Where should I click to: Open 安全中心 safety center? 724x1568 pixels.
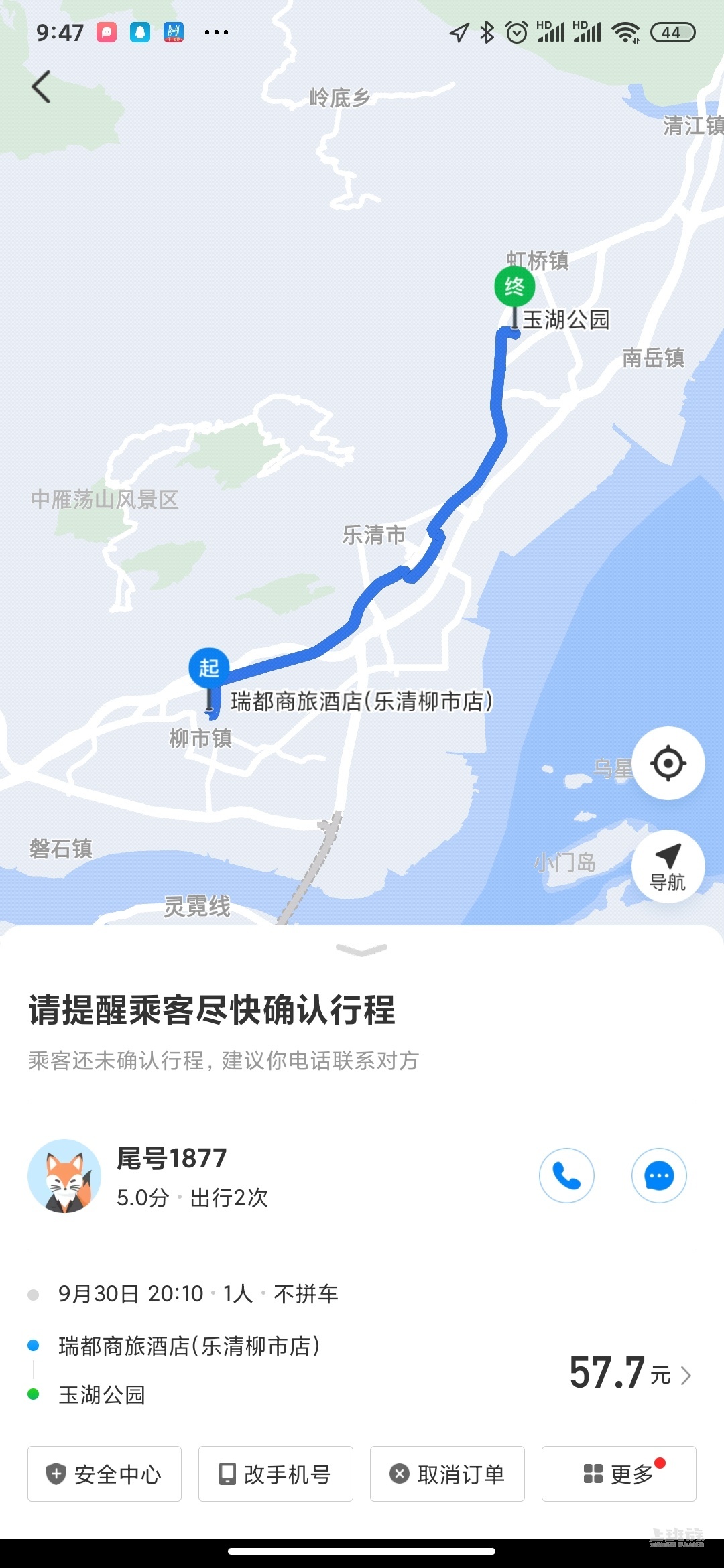[x=105, y=1474]
